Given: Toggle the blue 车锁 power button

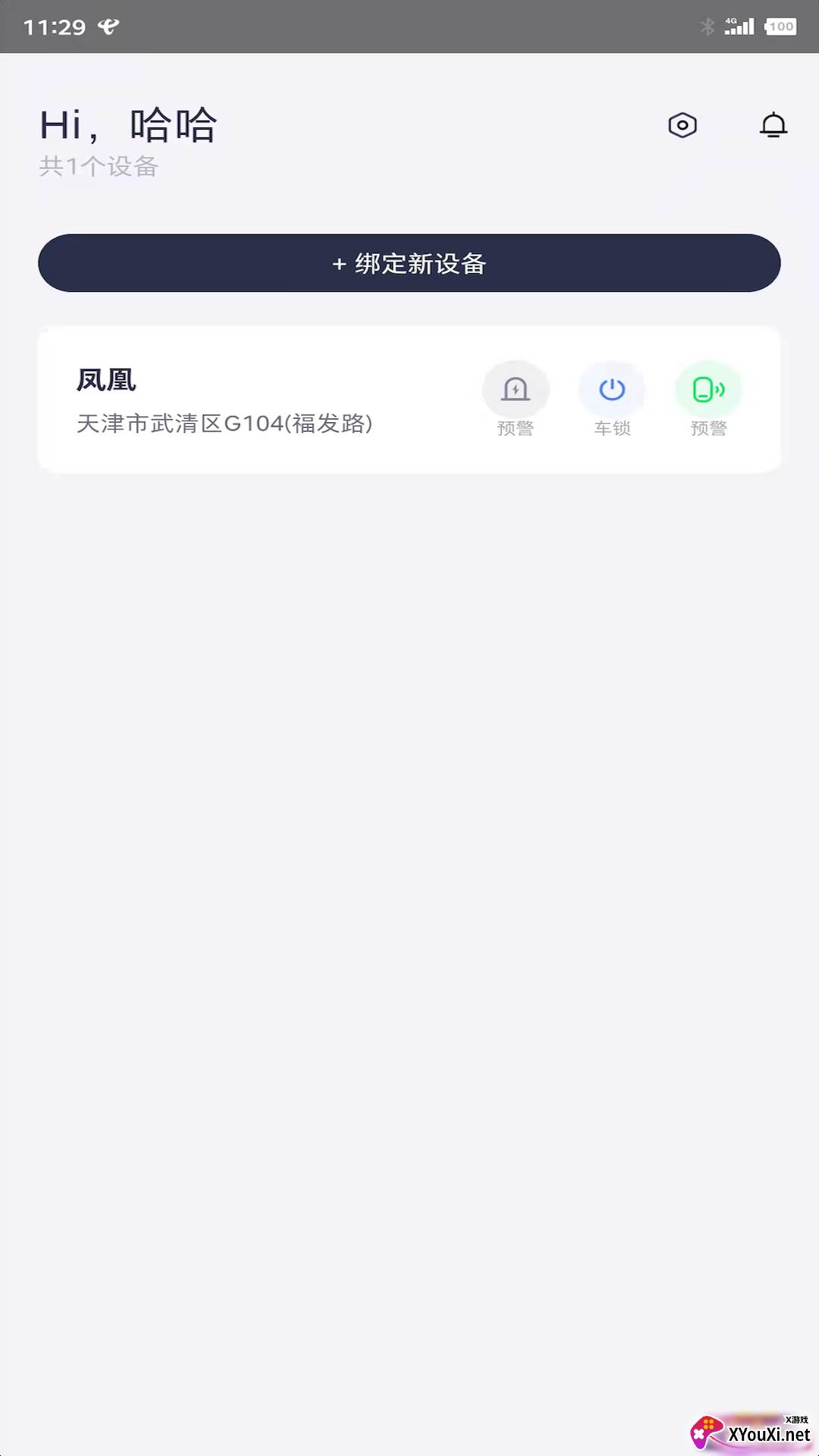Looking at the screenshot, I should click(612, 390).
